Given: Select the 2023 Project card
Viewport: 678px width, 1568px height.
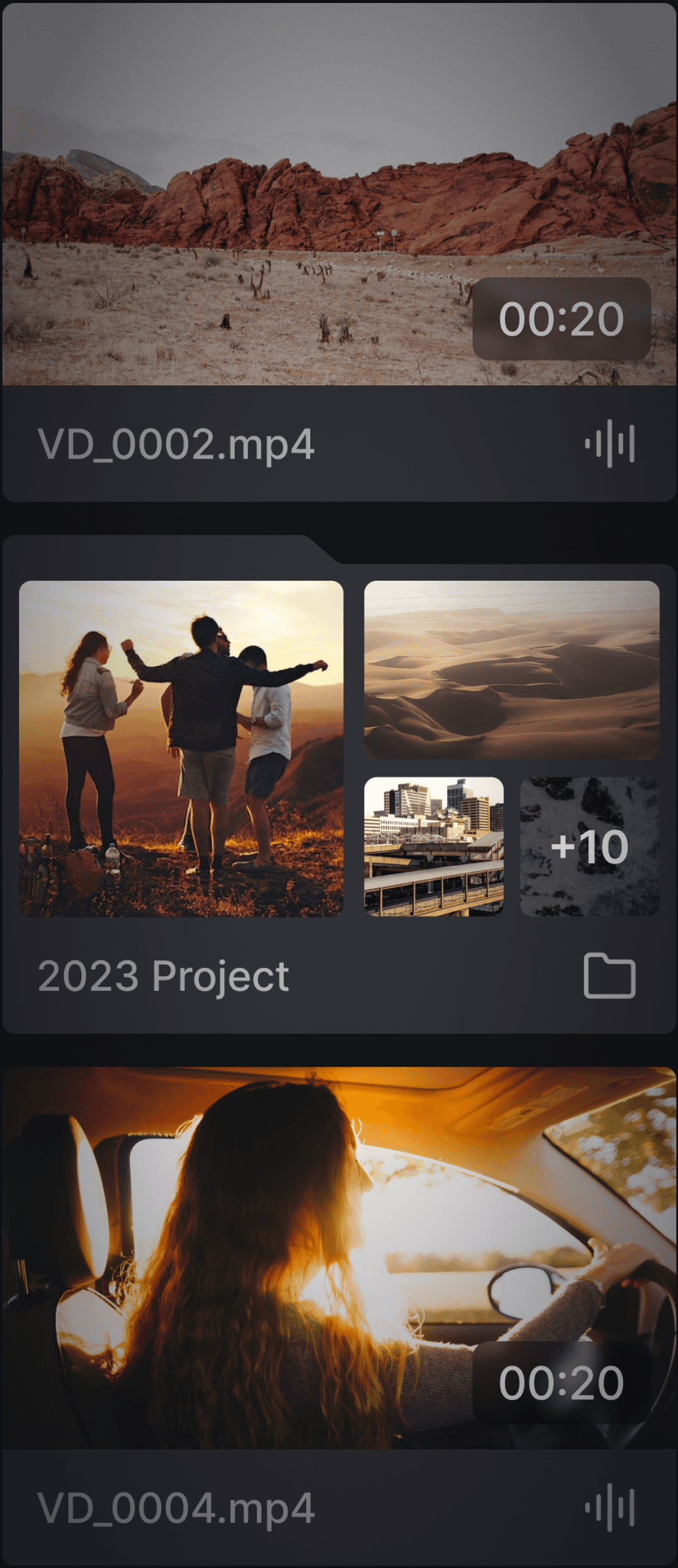Looking at the screenshot, I should (x=339, y=781).
